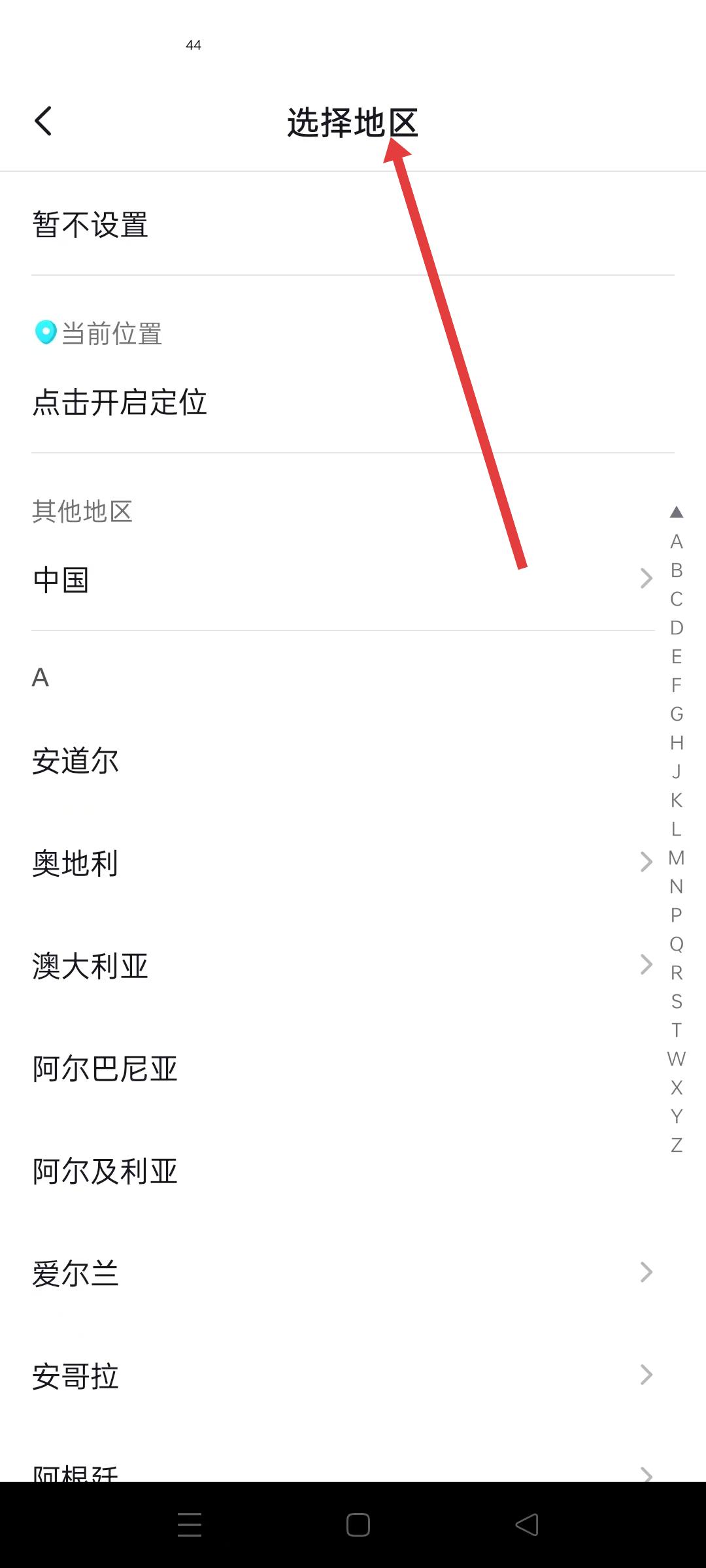Open 澳大利亚 sub-regions
Image resolution: width=706 pixels, height=1568 pixels.
coord(340,966)
